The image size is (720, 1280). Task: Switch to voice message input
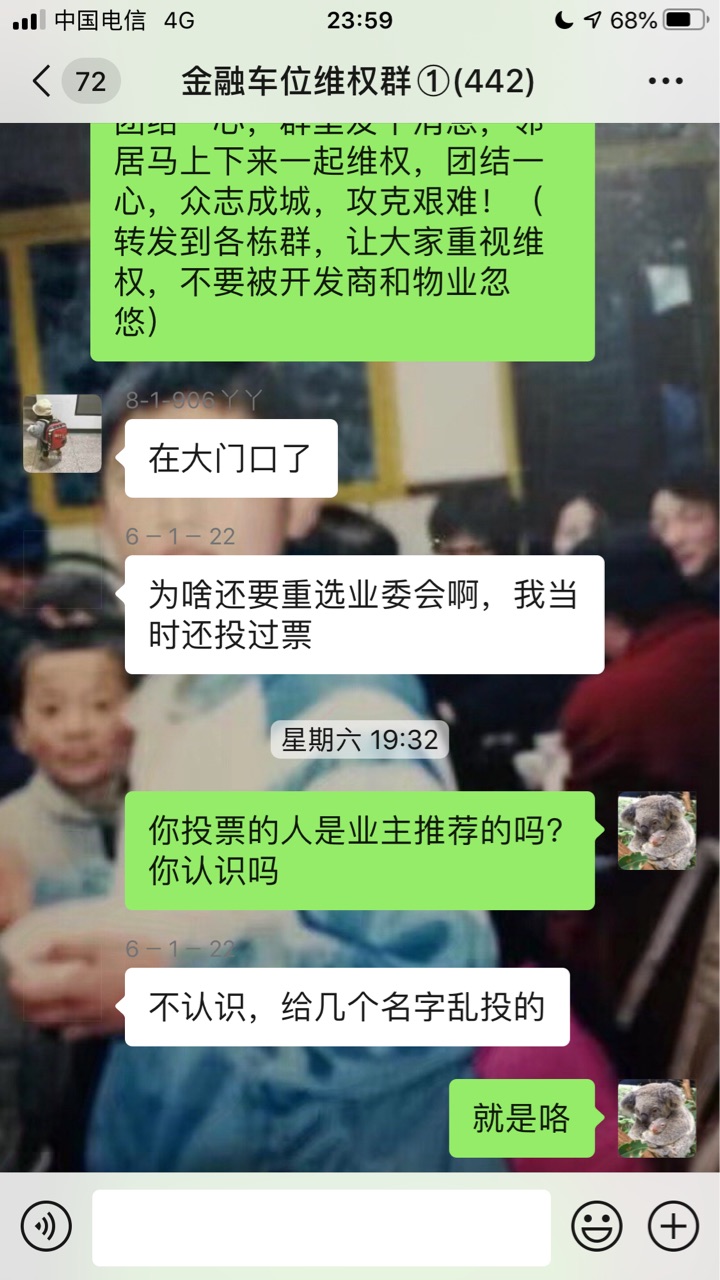pos(46,1225)
